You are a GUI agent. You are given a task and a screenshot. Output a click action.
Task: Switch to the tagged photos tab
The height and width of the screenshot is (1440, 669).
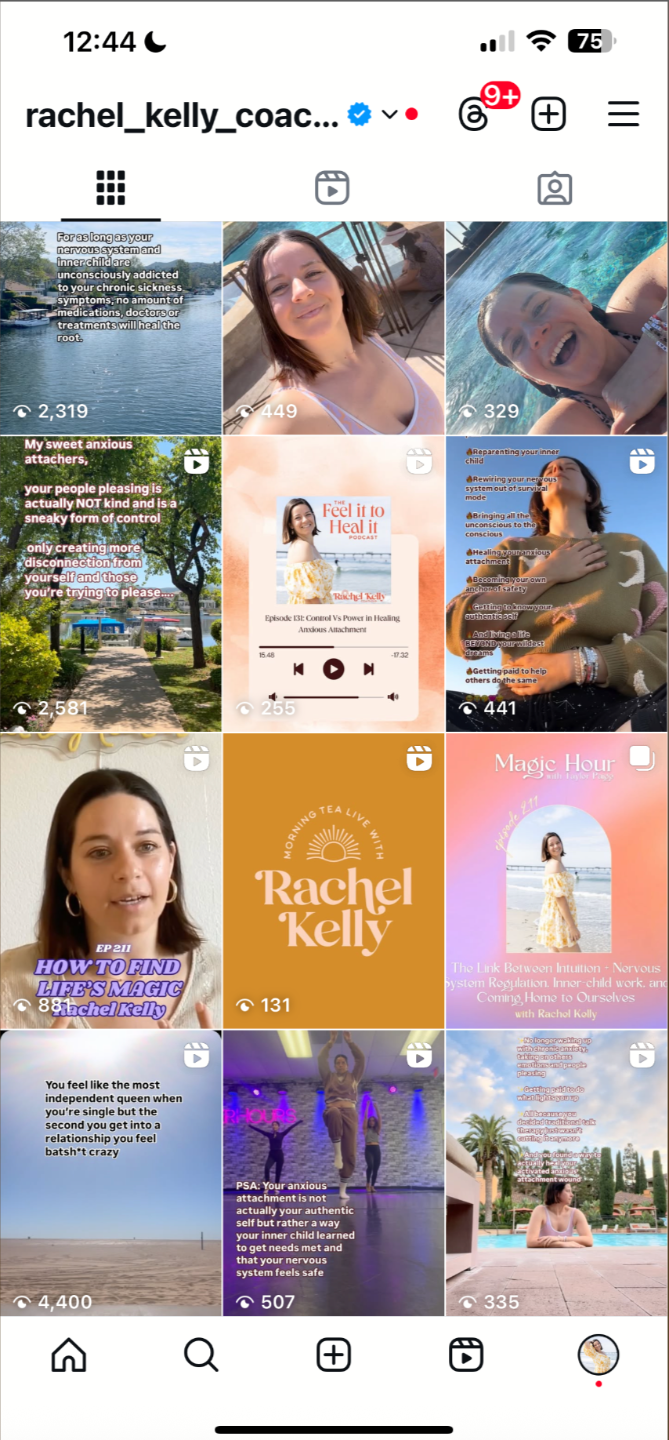(x=554, y=187)
